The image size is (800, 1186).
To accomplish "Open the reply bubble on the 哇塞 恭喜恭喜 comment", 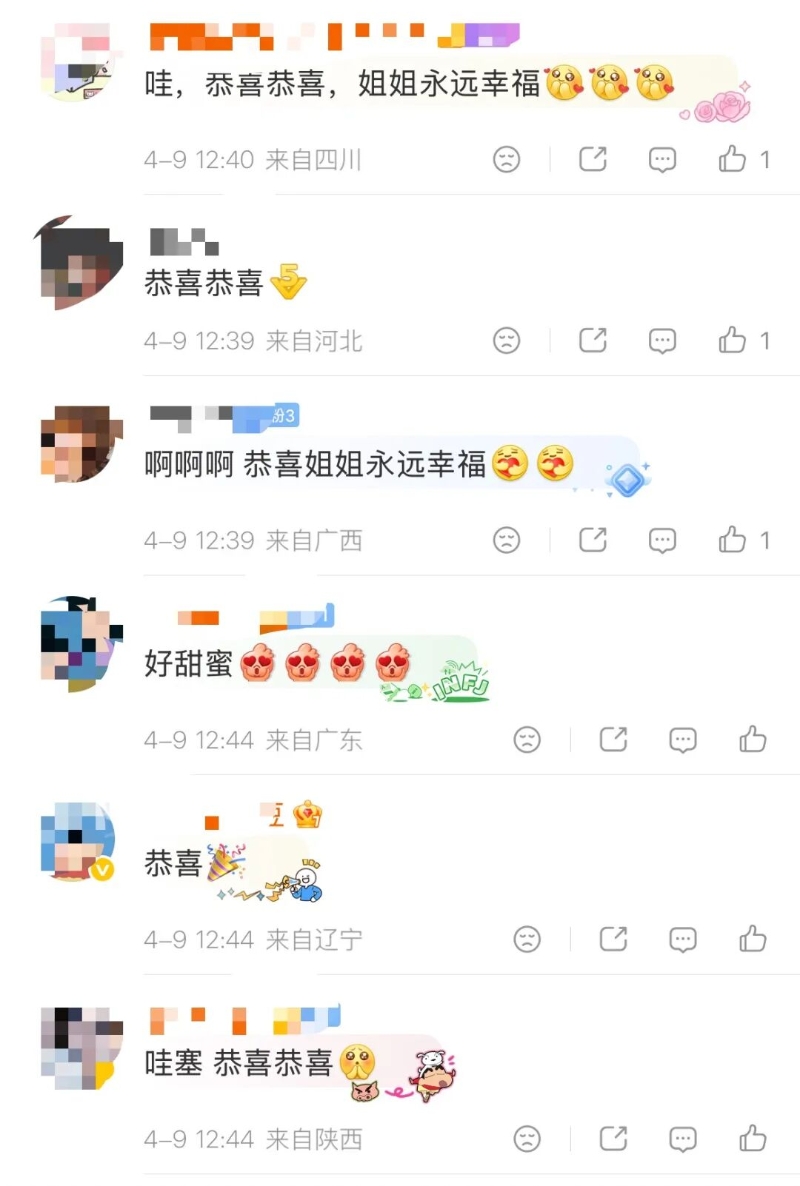I will 682,1138.
